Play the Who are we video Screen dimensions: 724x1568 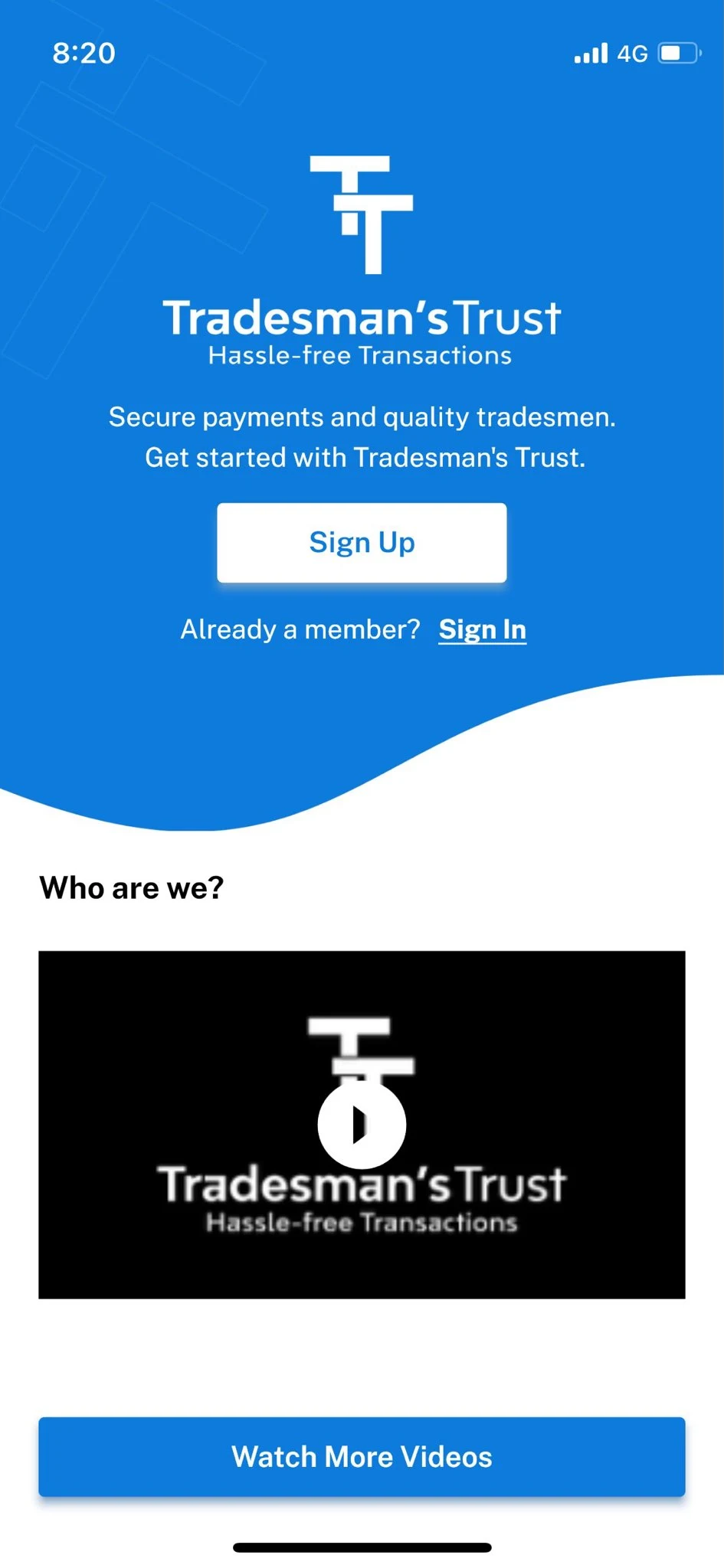362,1124
